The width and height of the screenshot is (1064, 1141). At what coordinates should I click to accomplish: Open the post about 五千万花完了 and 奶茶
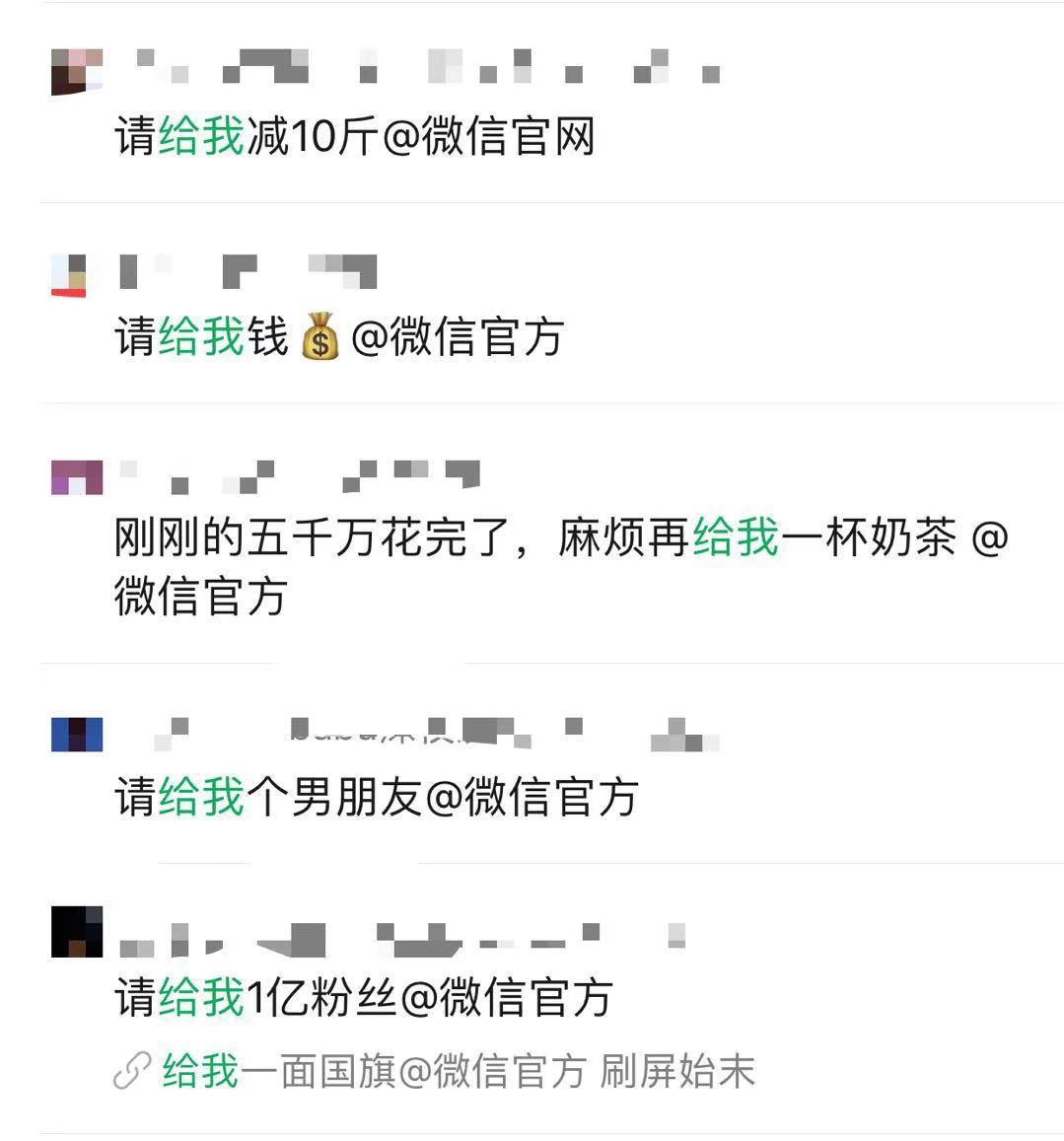coord(559,566)
